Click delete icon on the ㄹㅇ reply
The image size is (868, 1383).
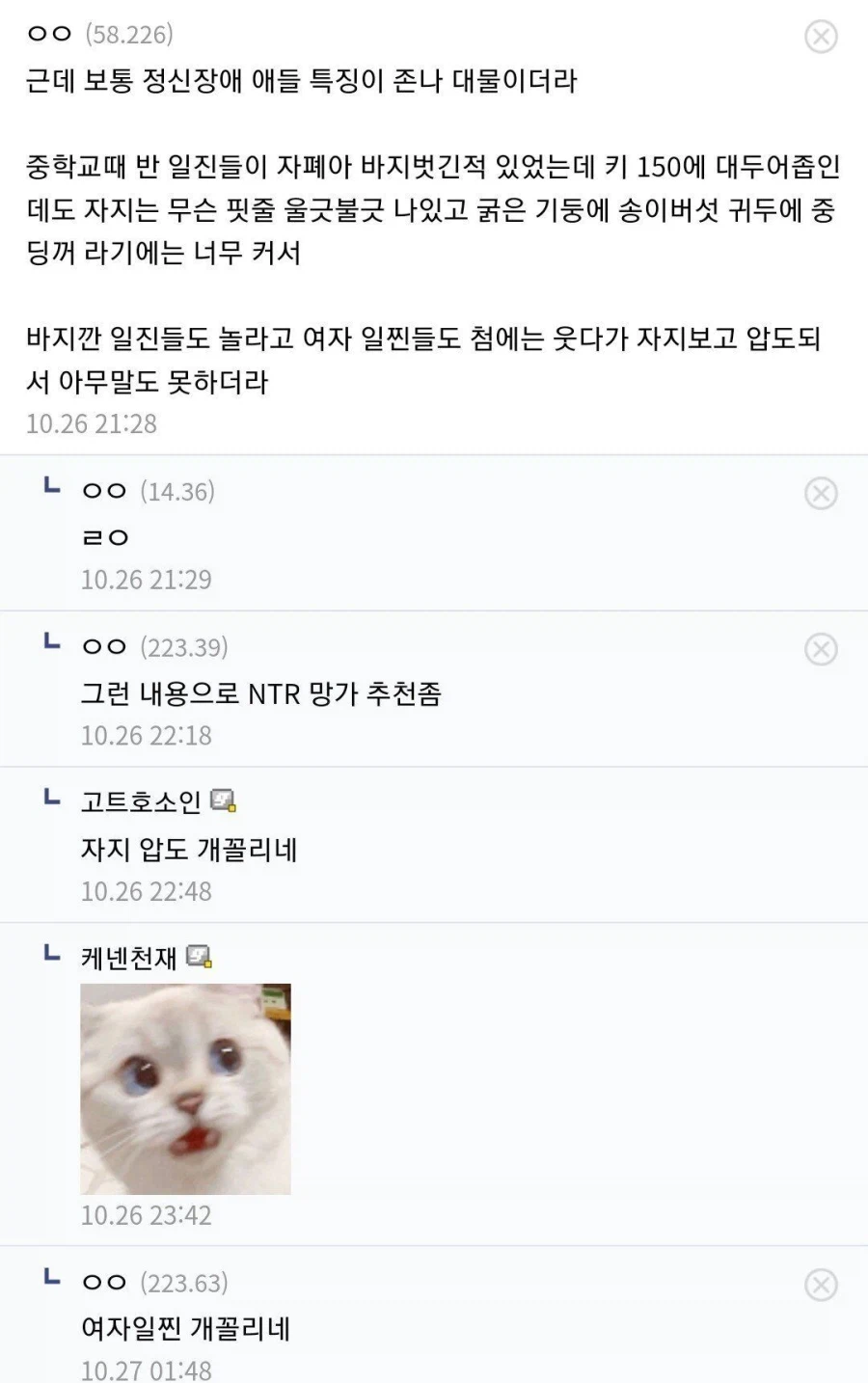tap(820, 494)
